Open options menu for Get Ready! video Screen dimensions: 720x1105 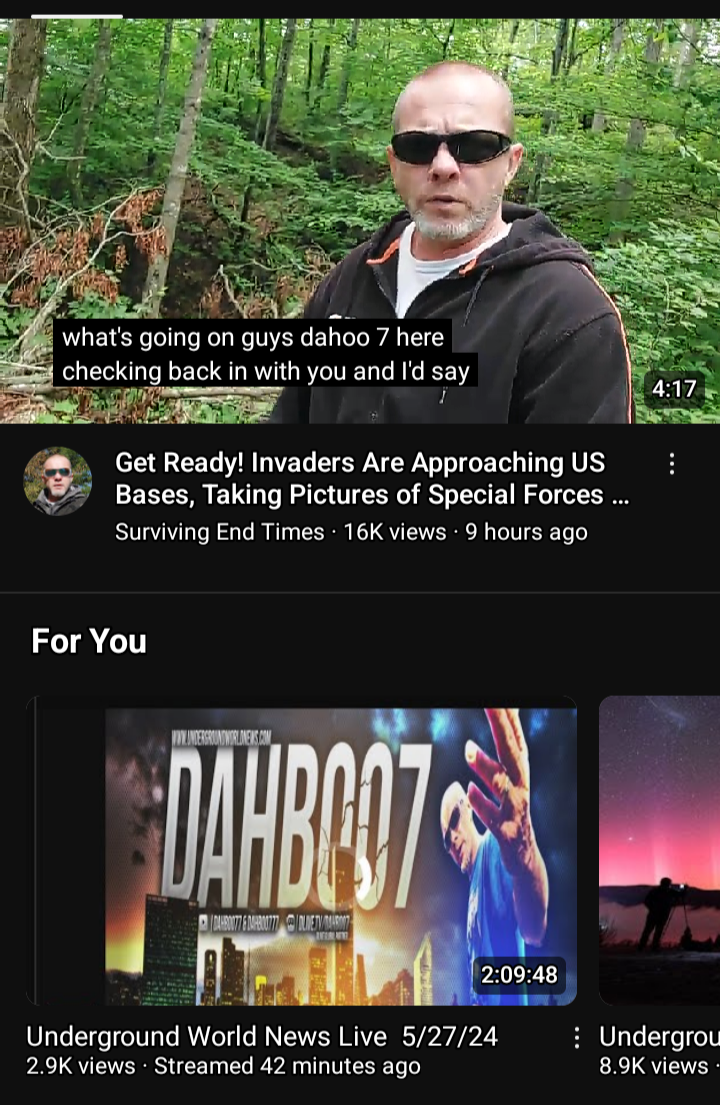click(671, 464)
